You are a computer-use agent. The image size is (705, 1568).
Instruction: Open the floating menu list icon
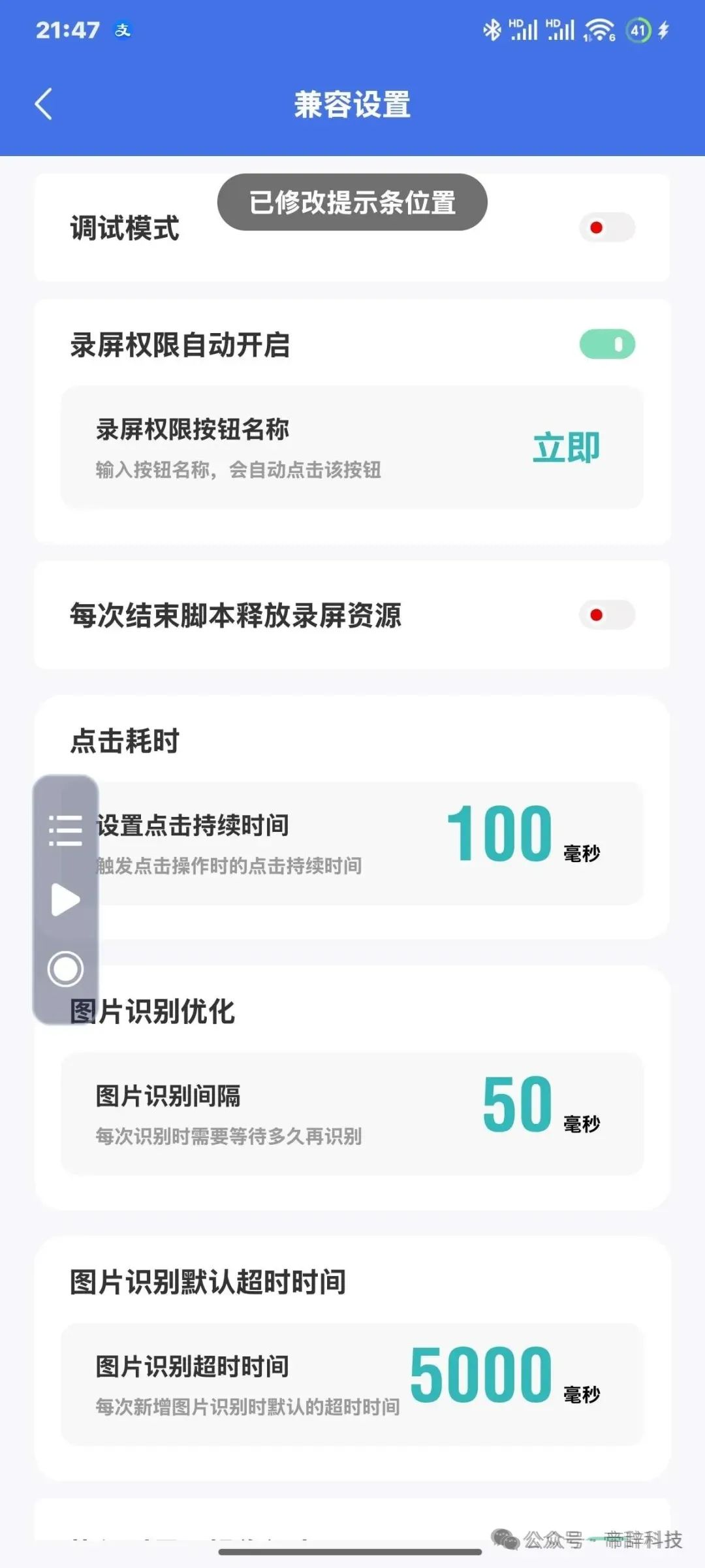pos(65,831)
